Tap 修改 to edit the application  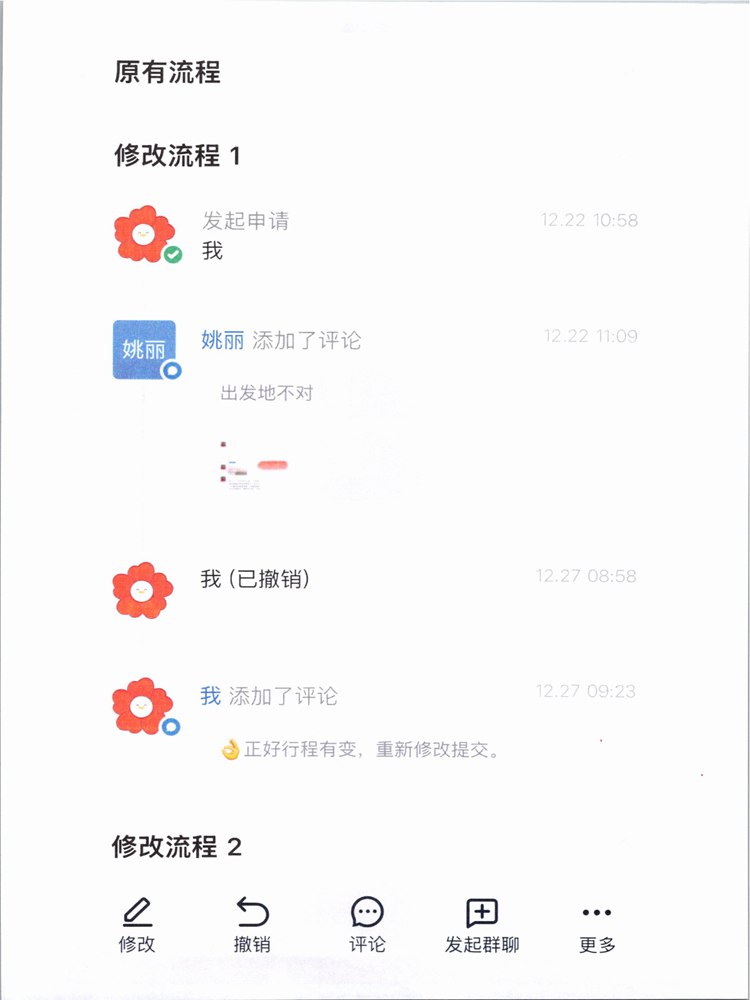[137, 925]
